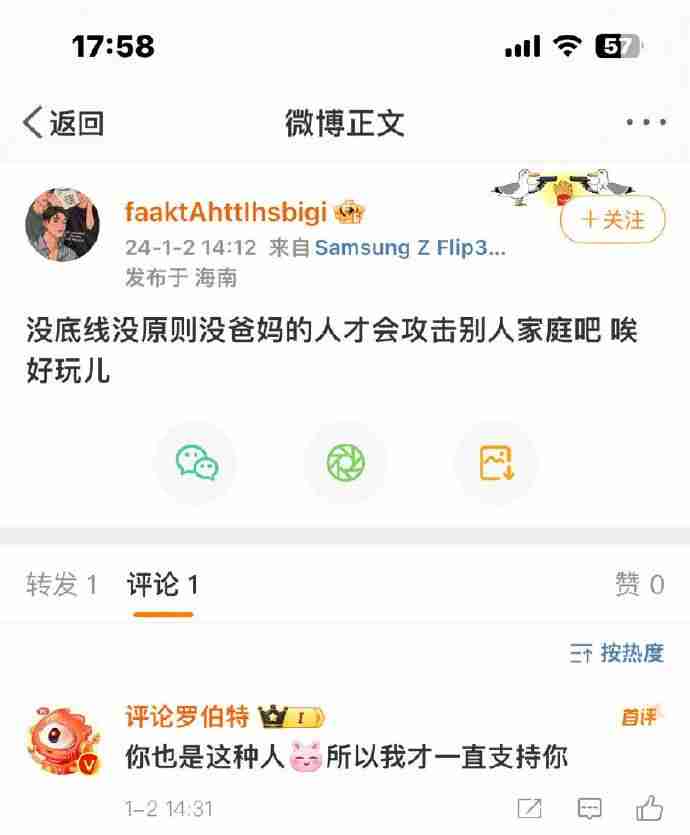This screenshot has width=690, height=835.
Task: Open the faaktAhttIhsbigi profile avatar
Action: [x=62, y=224]
